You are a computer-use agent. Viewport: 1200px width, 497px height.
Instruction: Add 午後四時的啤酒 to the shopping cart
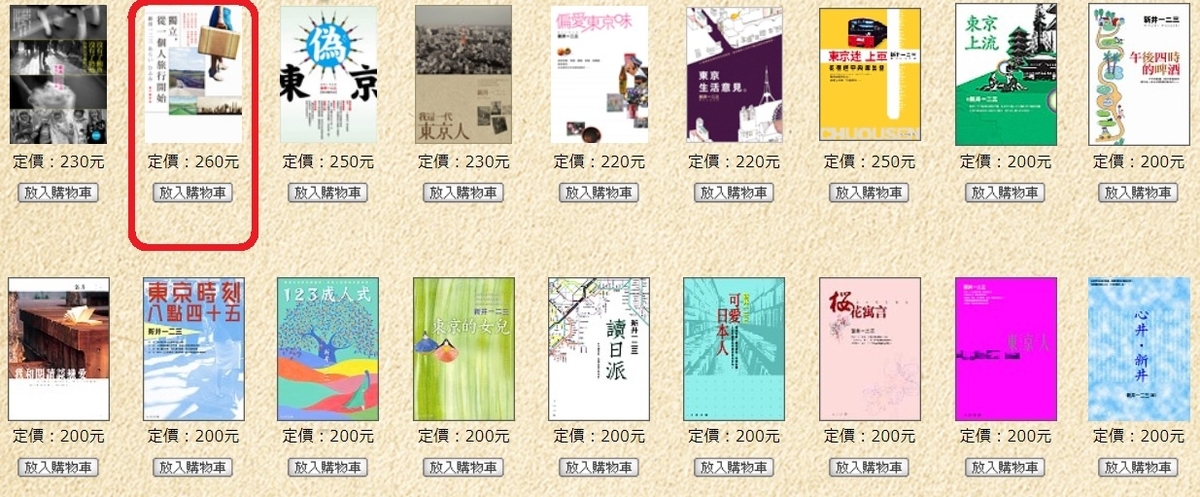tap(1138, 193)
